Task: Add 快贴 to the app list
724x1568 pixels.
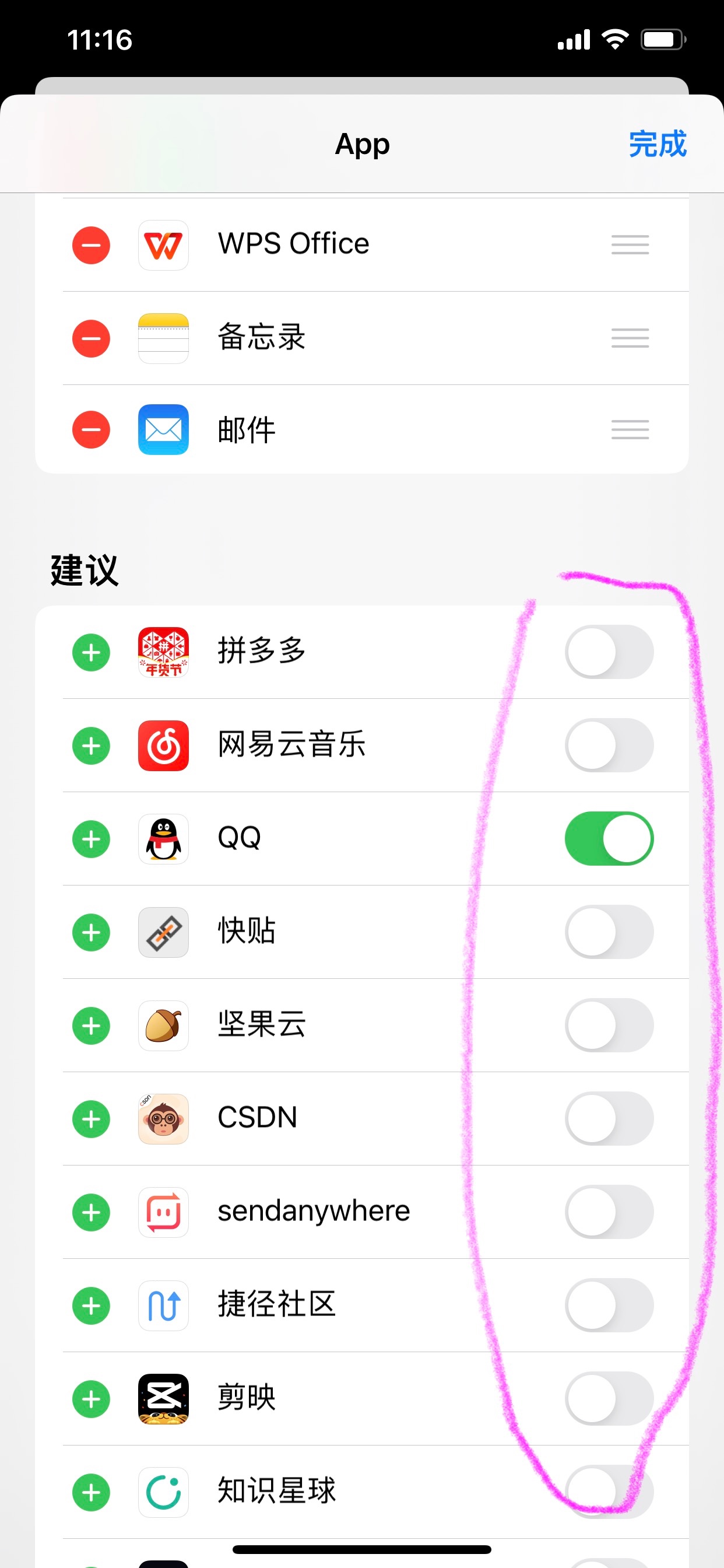Action: 92,933
